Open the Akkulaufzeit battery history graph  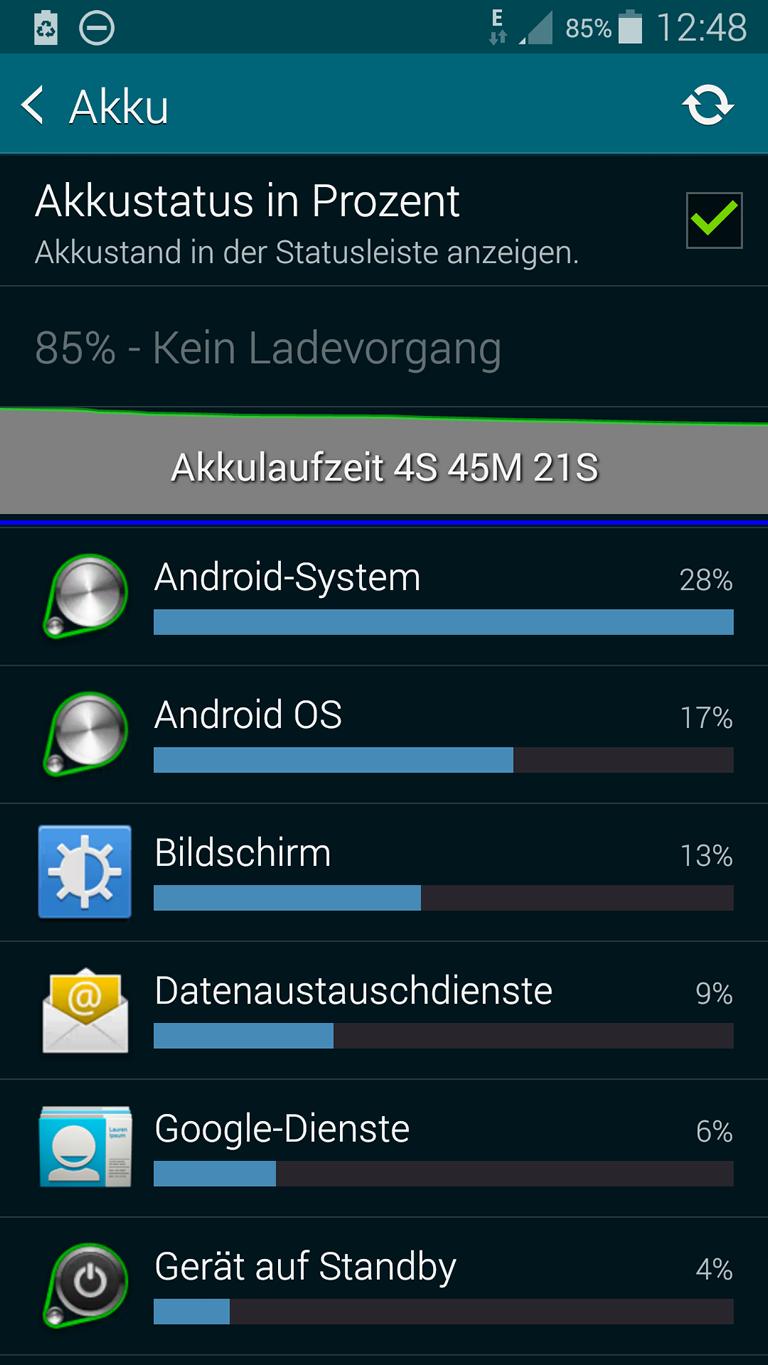[x=384, y=467]
